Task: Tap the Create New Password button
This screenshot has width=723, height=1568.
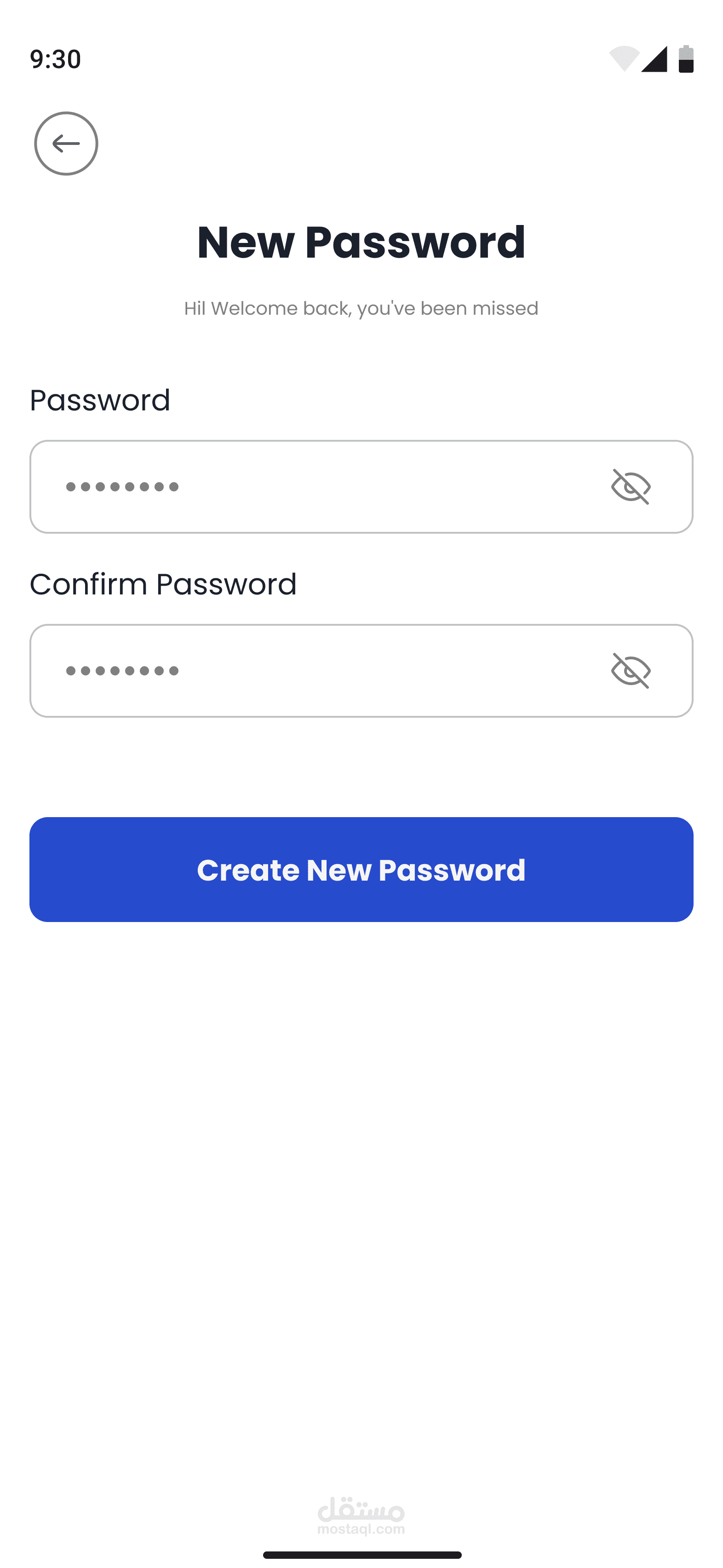Action: pos(361,869)
